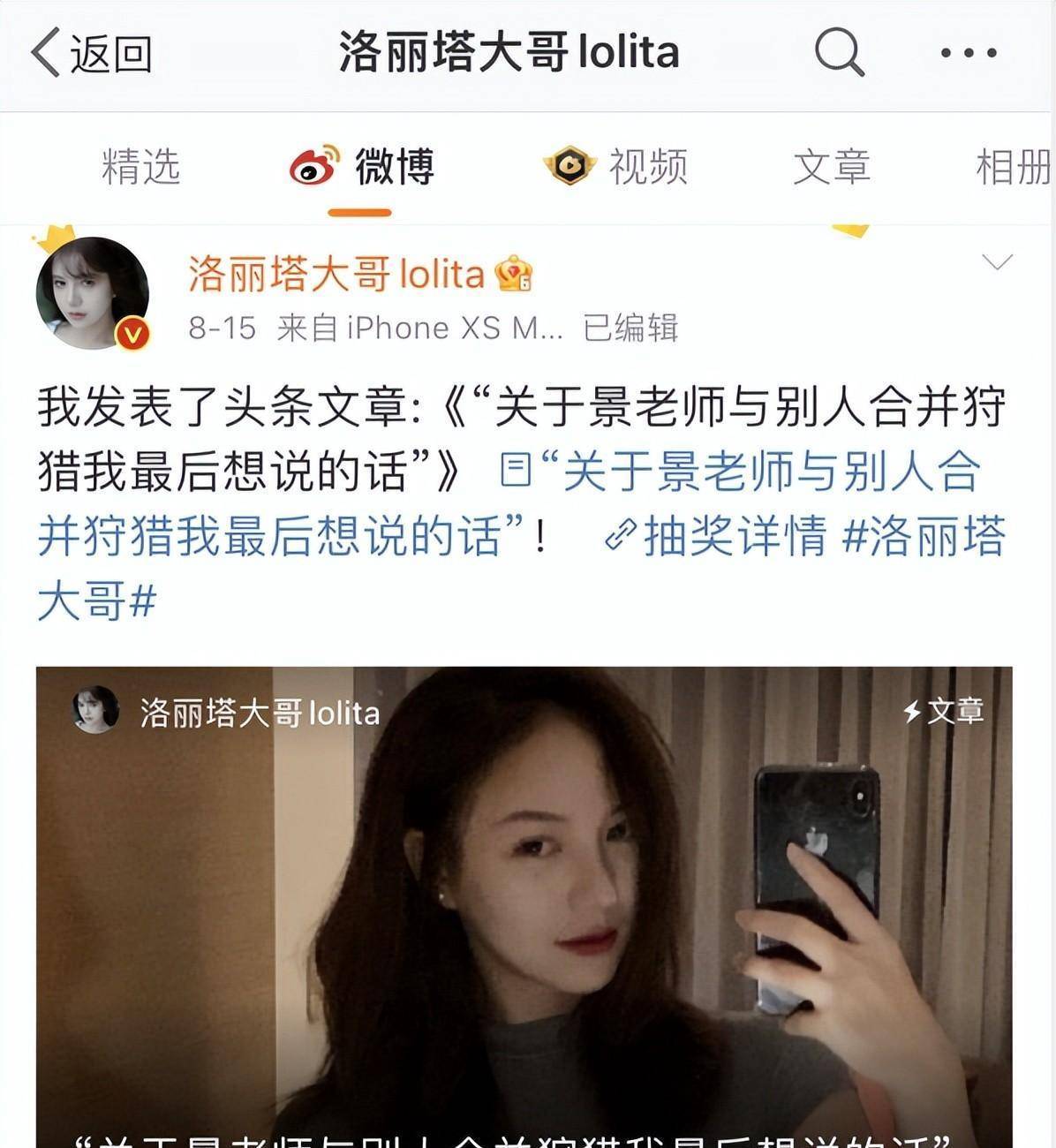Tap the orange underline indicator under 微博
1056x1148 pixels.
[x=359, y=209]
